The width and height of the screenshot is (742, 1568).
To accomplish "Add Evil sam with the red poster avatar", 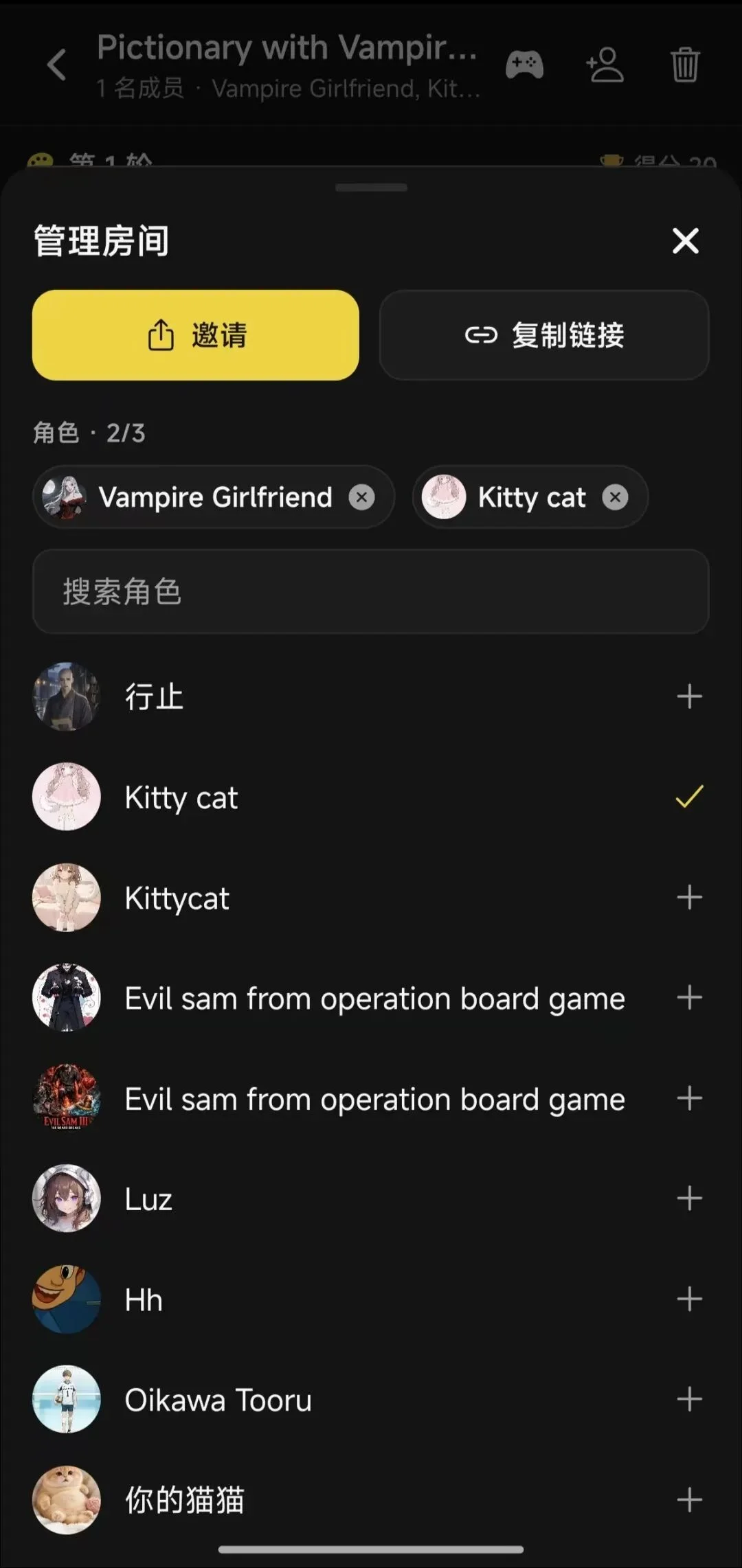I will pos(689,1099).
